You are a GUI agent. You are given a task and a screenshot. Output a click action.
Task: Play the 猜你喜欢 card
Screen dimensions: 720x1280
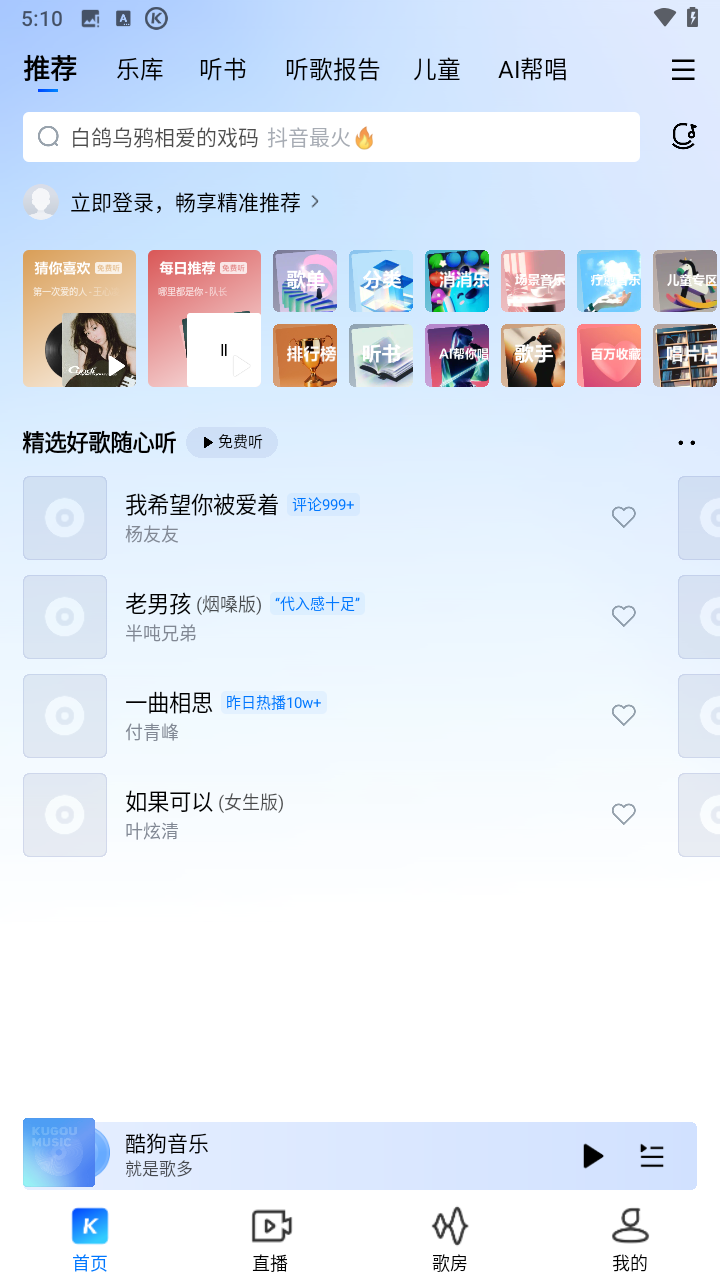(x=116, y=366)
